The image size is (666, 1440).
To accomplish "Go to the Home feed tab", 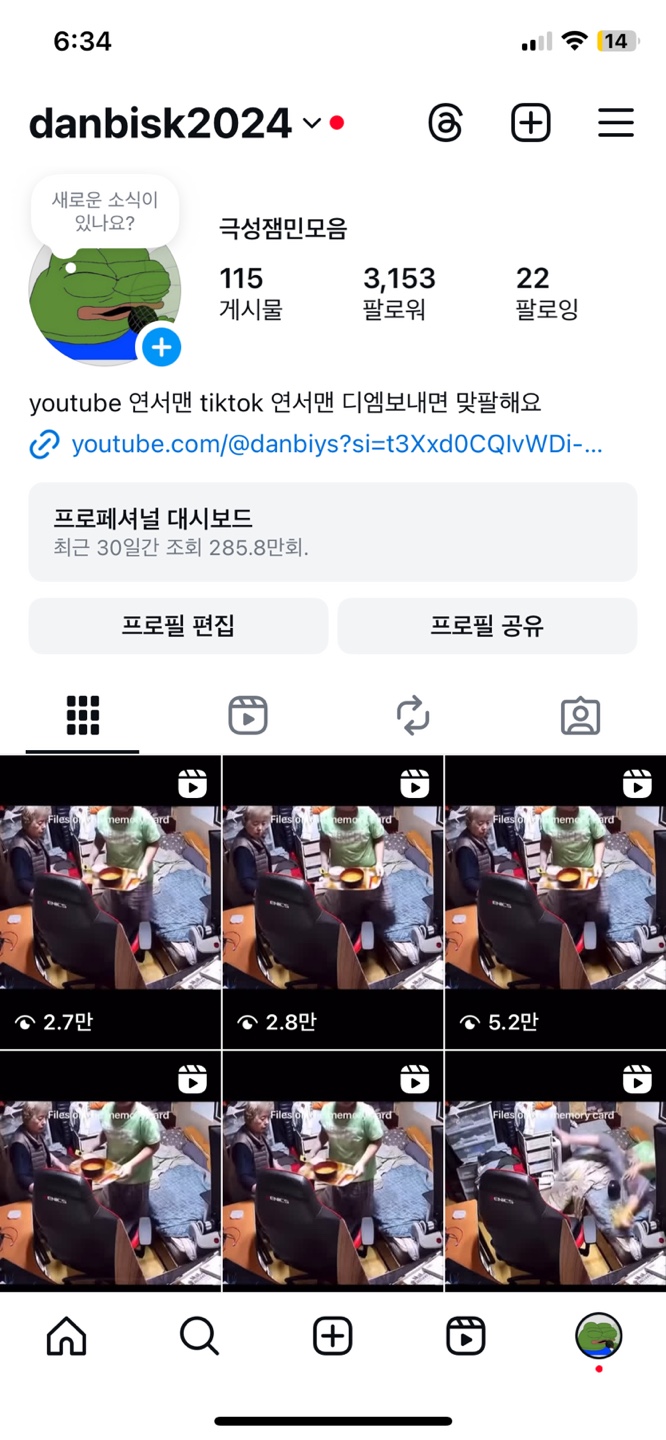I will (67, 1336).
